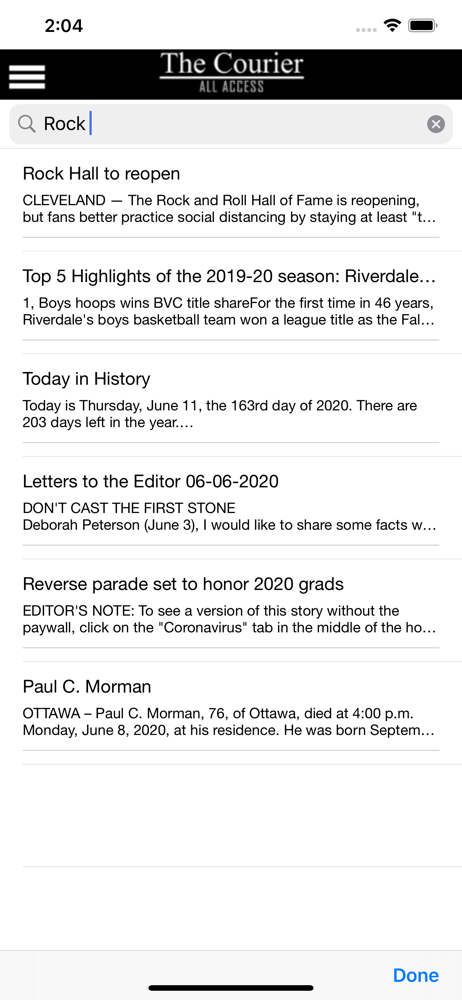
Task: Tap the search field containing Rock
Action: (231, 124)
